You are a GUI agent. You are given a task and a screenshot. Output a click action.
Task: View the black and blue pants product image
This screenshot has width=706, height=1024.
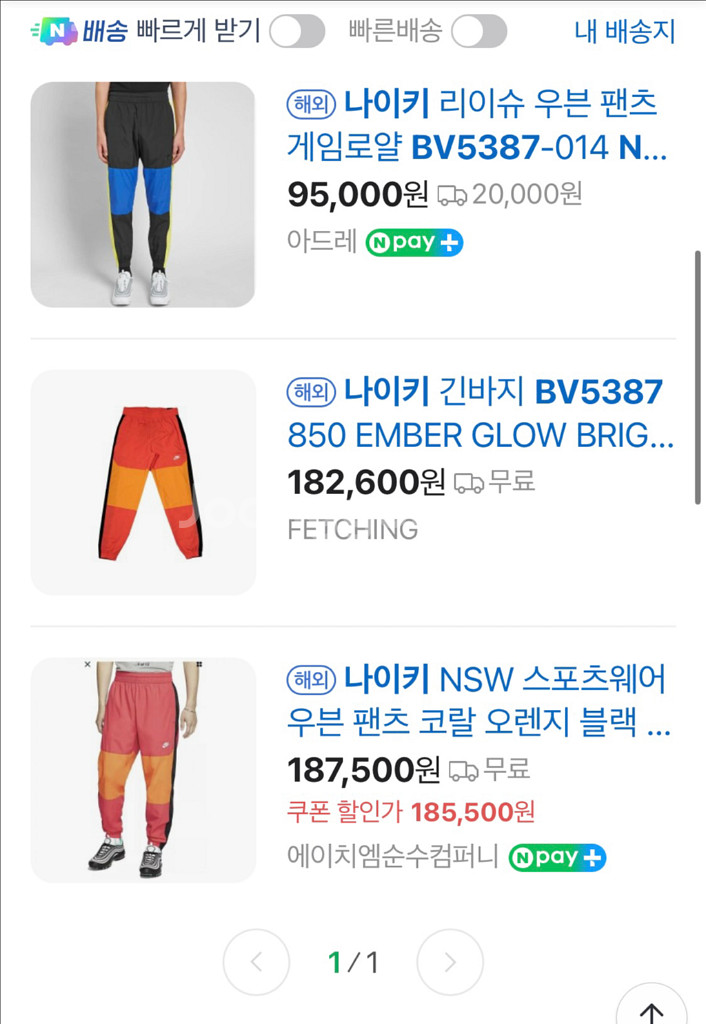coord(143,194)
